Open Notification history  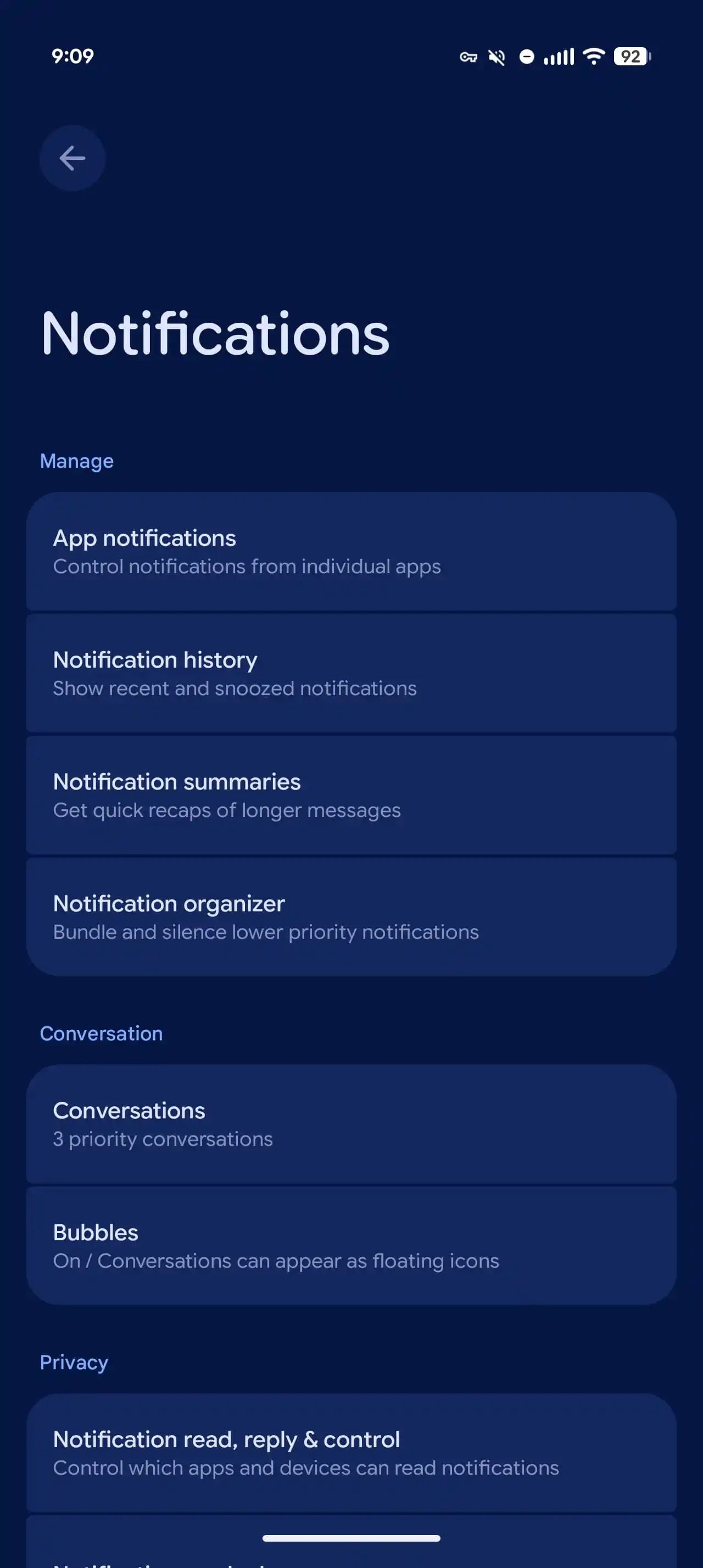click(x=351, y=673)
